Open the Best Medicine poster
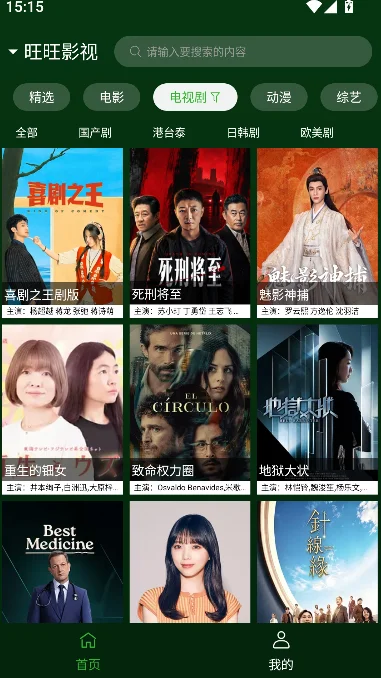Viewport: 381px width, 678px height. click(62, 562)
